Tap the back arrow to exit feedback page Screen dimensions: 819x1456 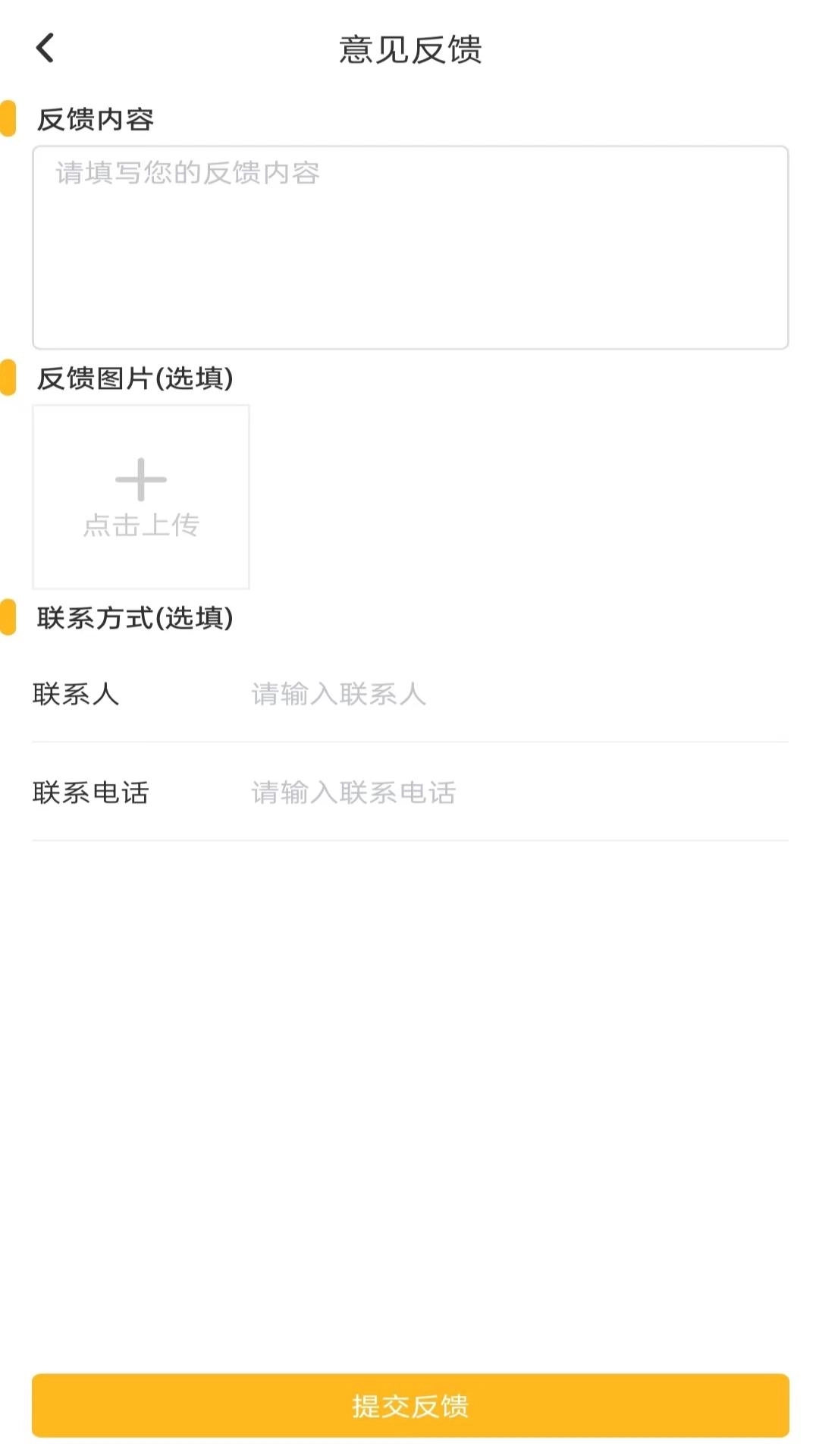[x=45, y=48]
